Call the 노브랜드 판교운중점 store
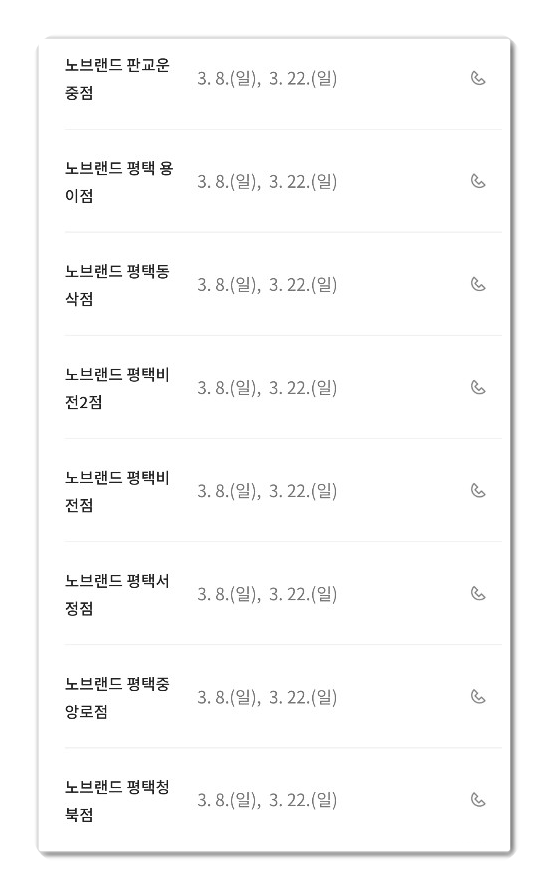555x896 pixels. coord(478,78)
